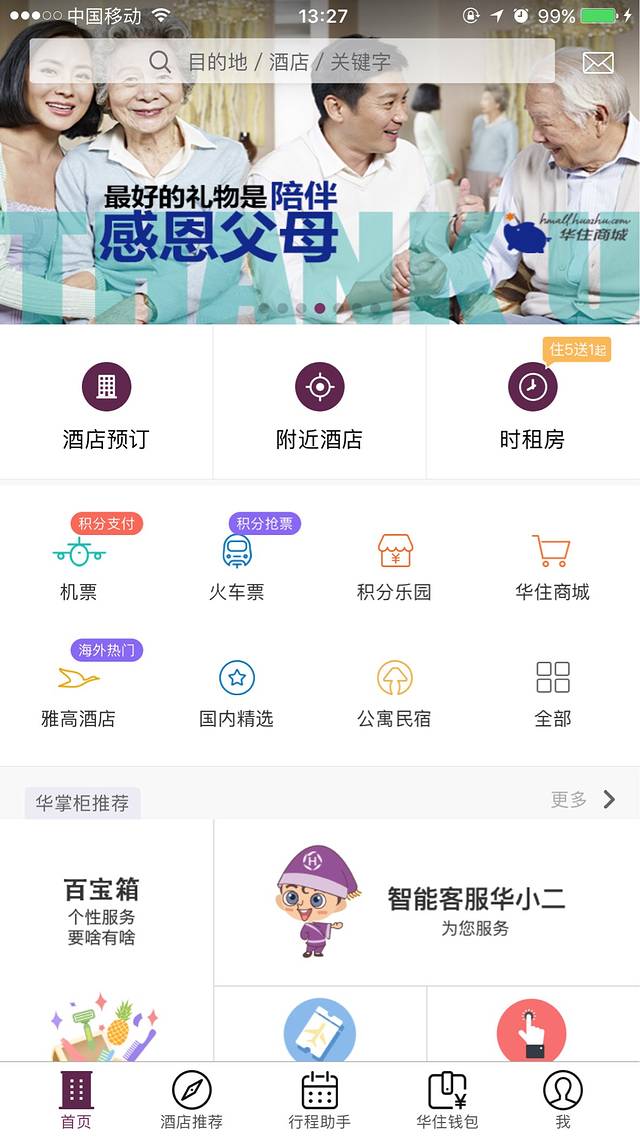The image size is (640, 1137).
Task: Go to 华住商城 mall
Action: point(552,566)
